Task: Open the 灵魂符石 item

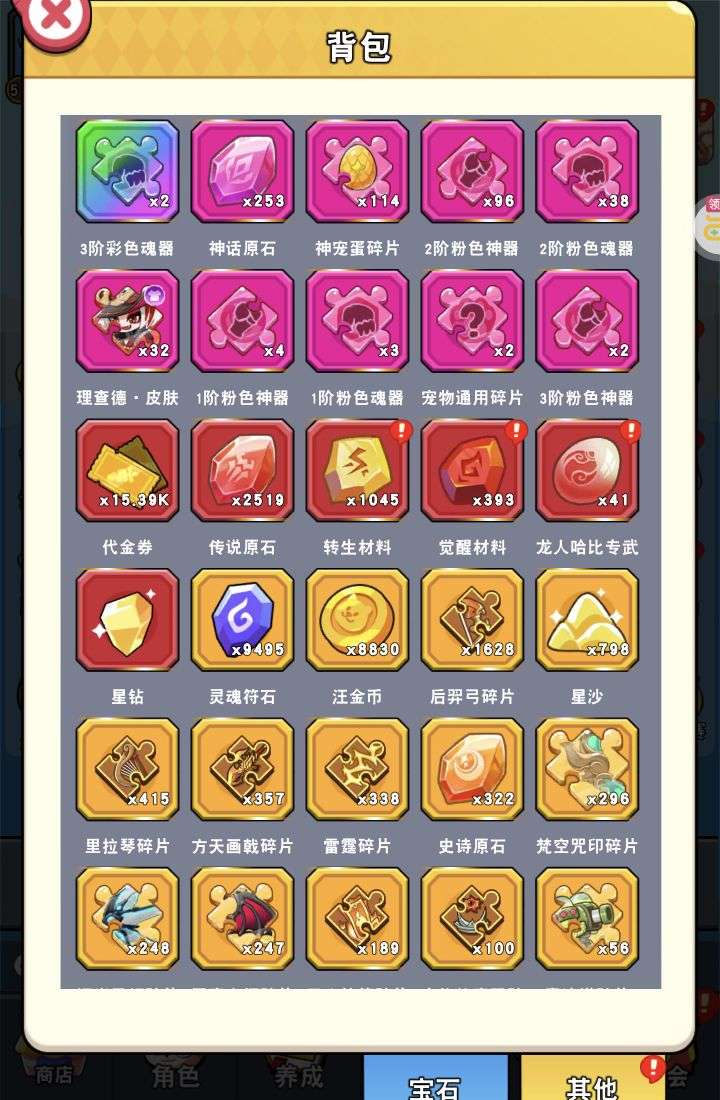Action: pos(242,619)
